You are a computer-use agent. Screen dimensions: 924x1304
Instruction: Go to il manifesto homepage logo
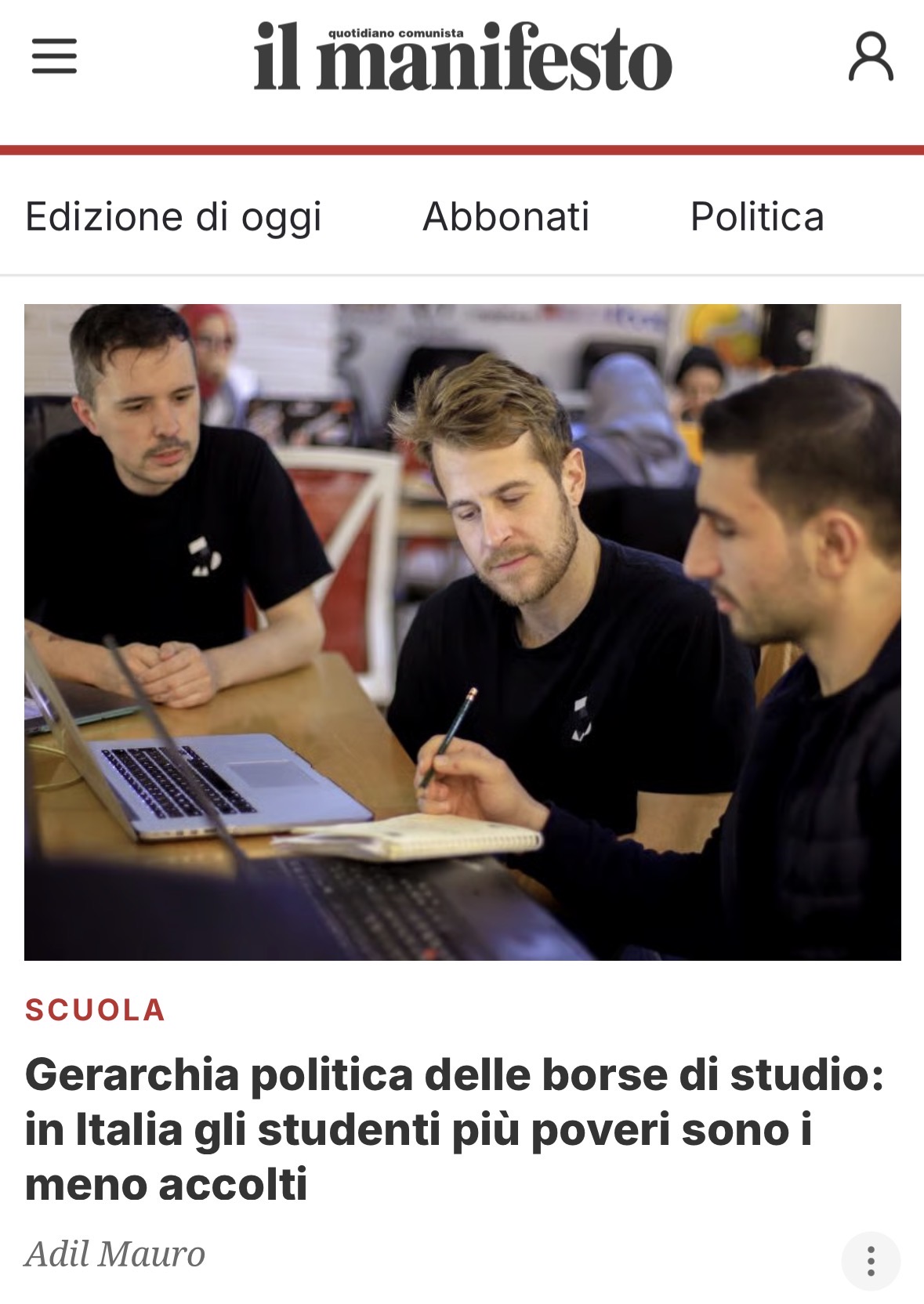462,56
